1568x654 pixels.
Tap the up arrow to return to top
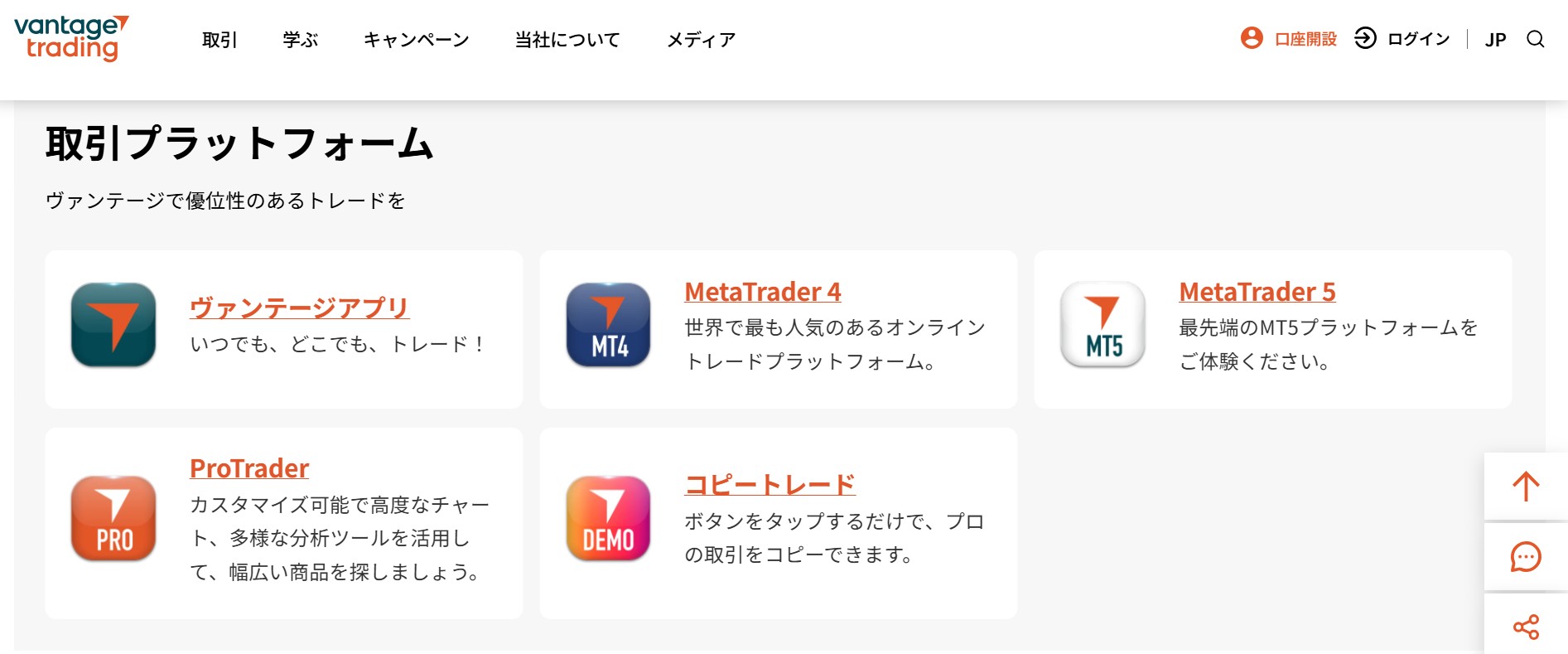point(1525,487)
